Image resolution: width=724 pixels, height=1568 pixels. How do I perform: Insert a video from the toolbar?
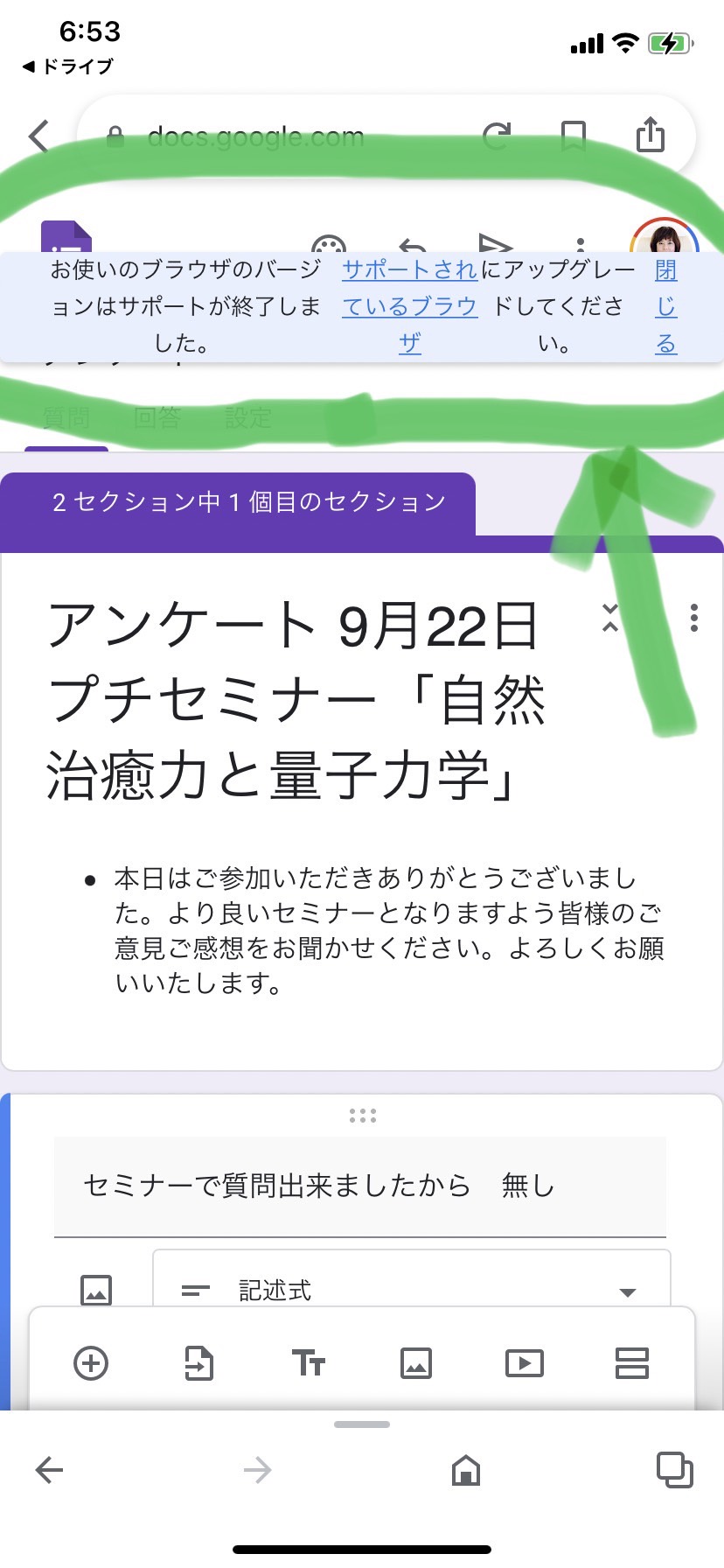coord(525,1363)
